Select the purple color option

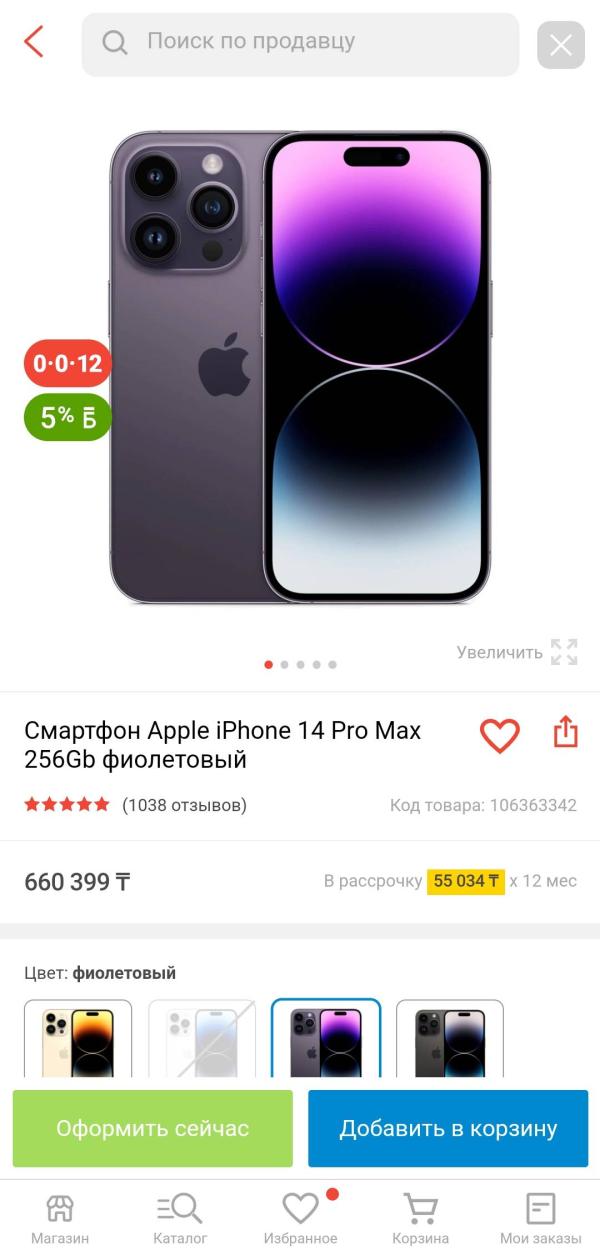pos(326,1040)
